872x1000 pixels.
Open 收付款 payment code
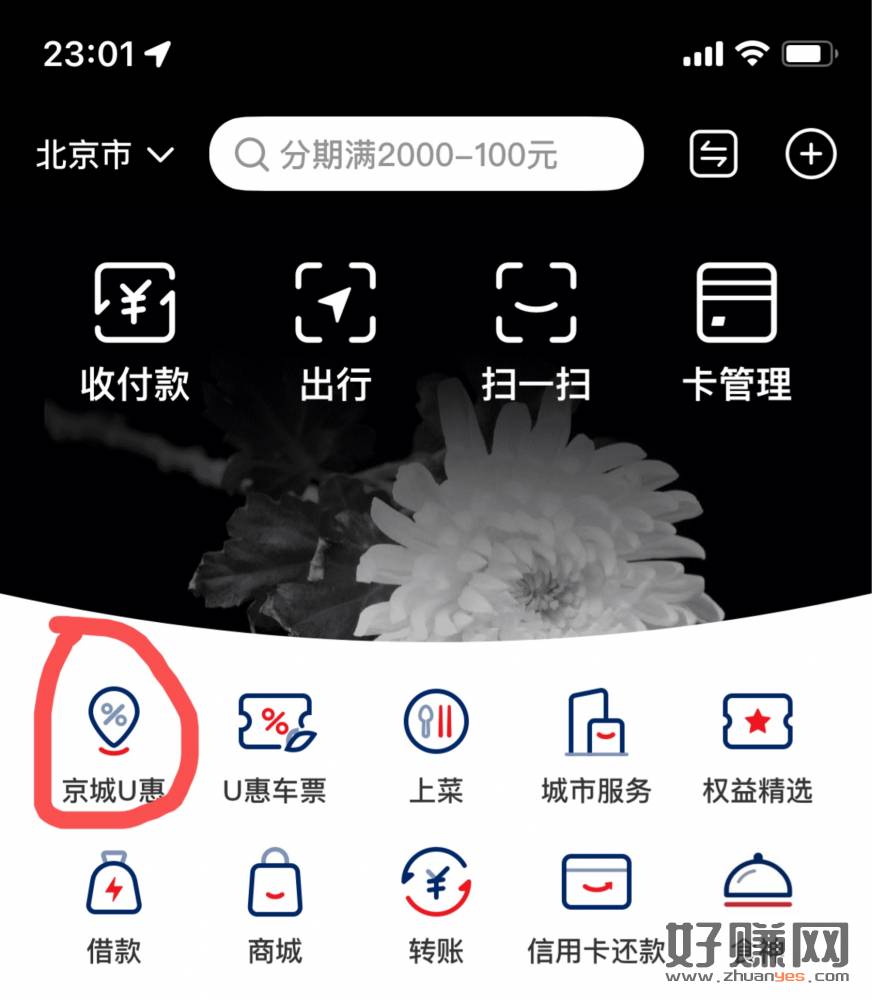tap(135, 330)
